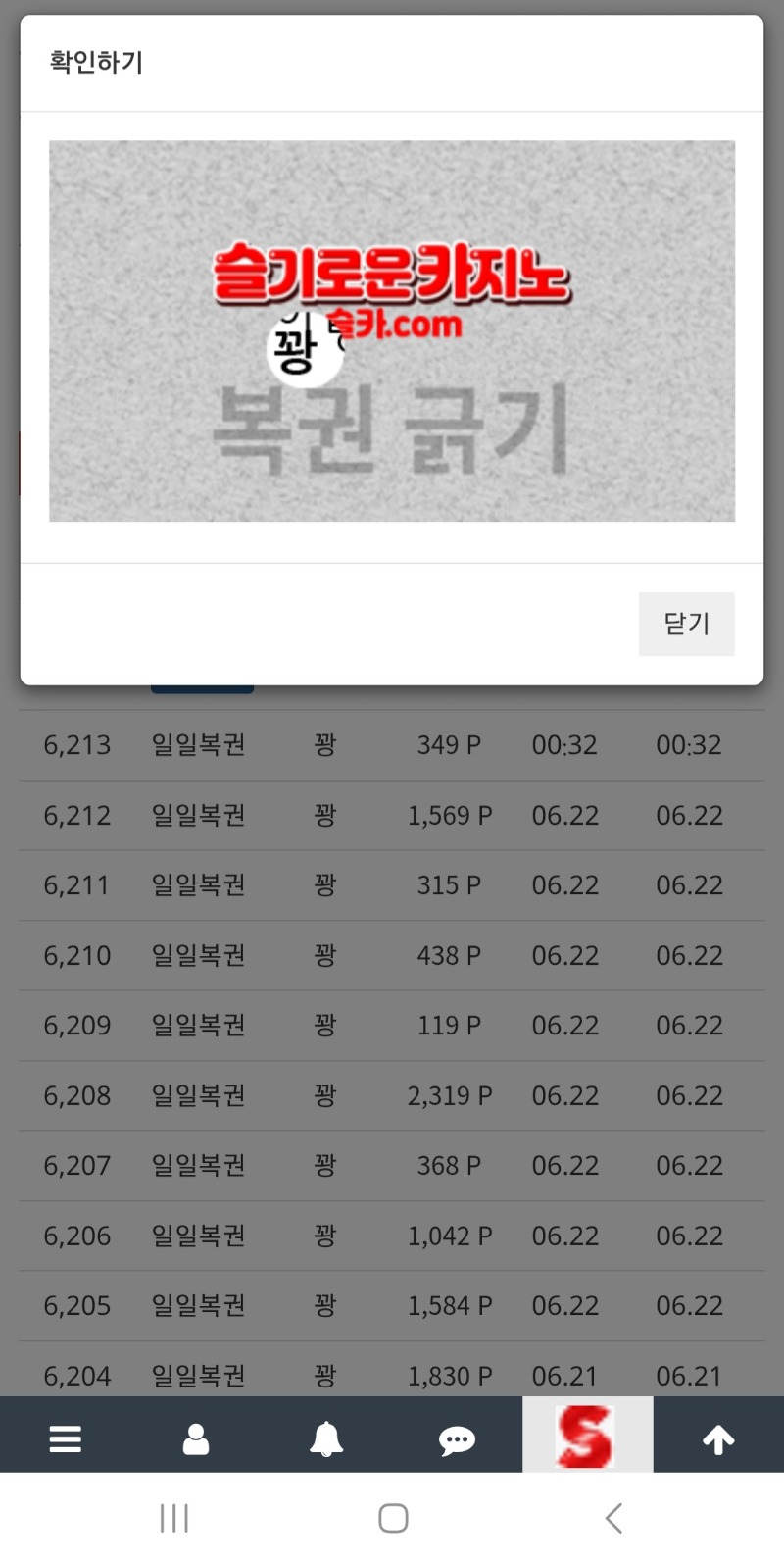Open the notifications bell
784x1564 pixels.
326,1438
